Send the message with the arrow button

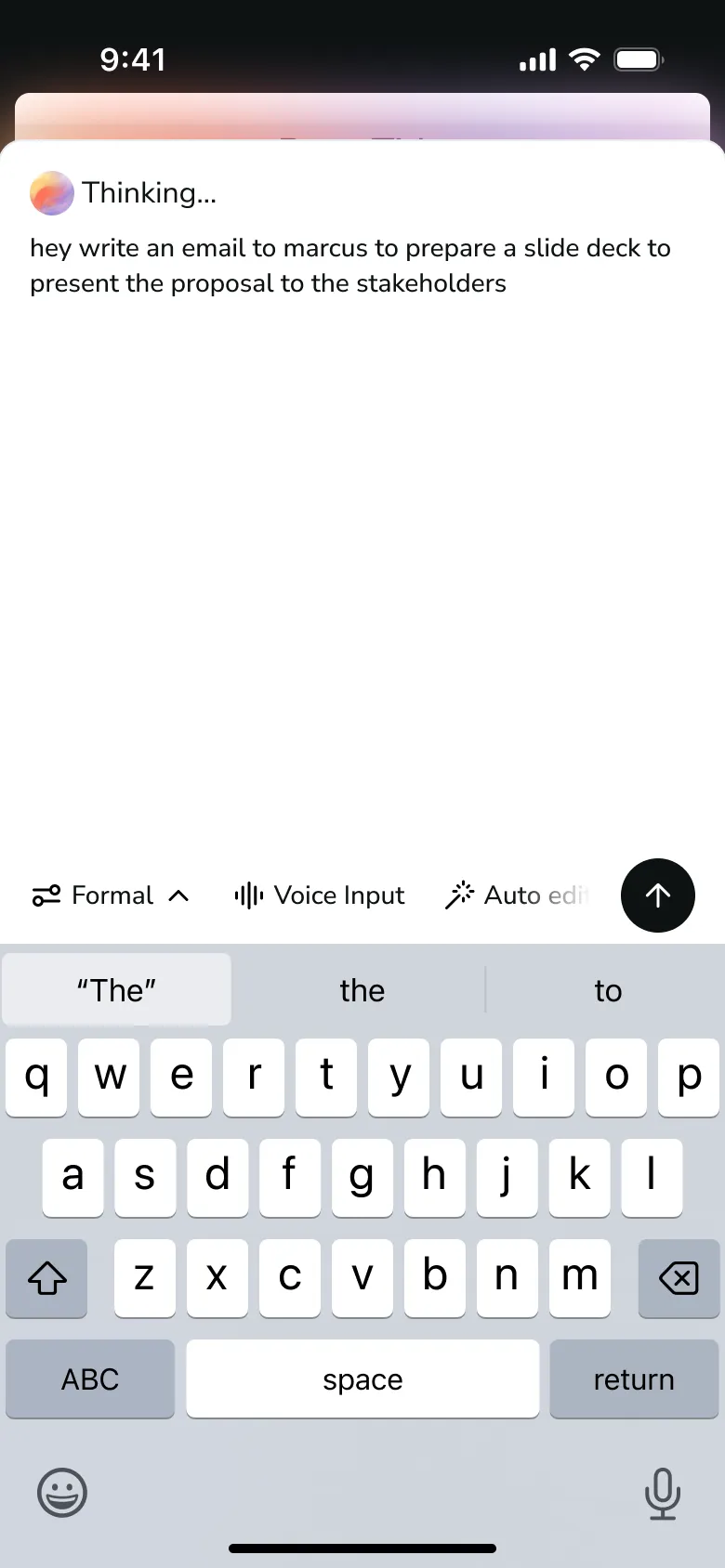point(657,895)
